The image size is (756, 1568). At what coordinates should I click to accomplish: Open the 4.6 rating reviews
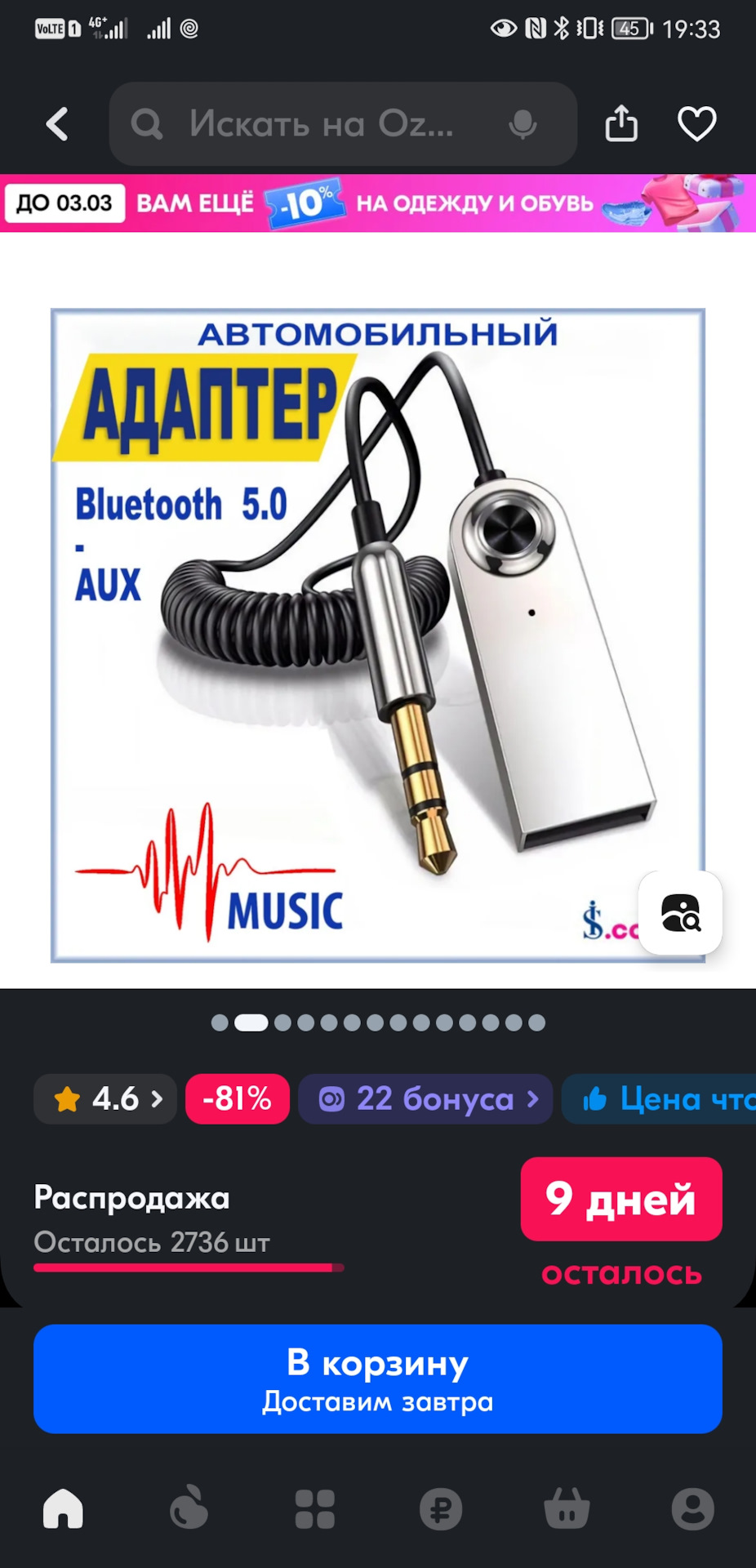click(105, 1099)
